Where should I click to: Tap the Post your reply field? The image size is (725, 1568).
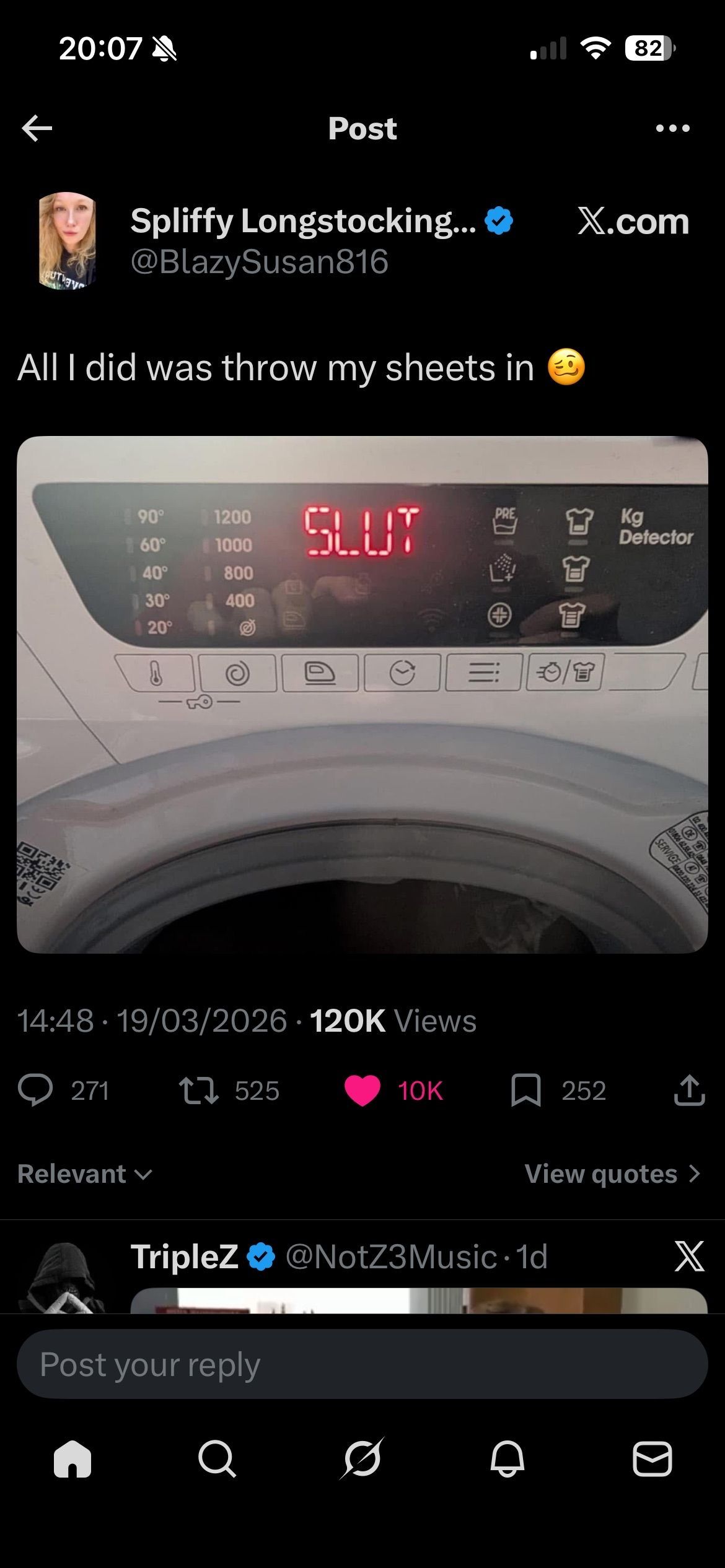362,1364
